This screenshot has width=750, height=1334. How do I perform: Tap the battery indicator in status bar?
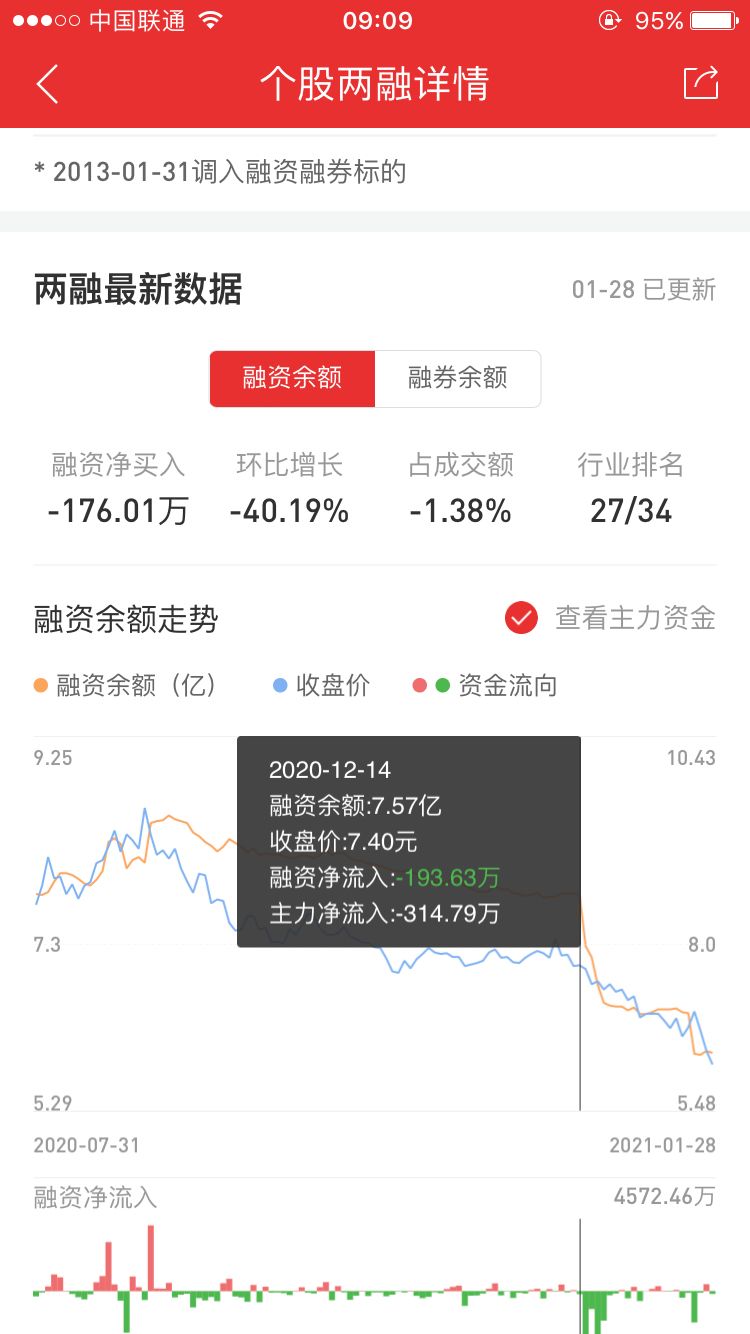(712, 19)
